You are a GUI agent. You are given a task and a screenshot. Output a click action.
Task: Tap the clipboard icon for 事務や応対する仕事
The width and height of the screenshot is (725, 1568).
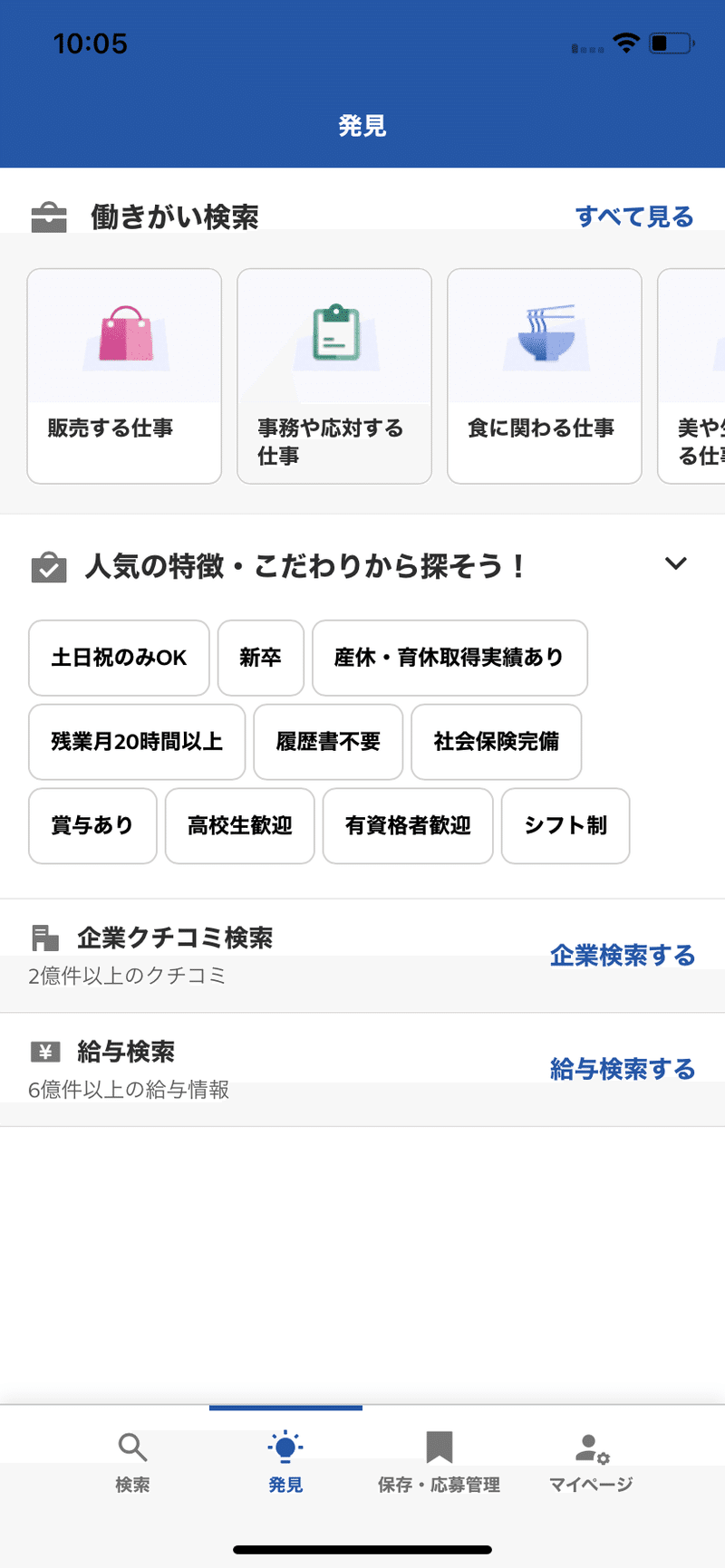(x=333, y=335)
